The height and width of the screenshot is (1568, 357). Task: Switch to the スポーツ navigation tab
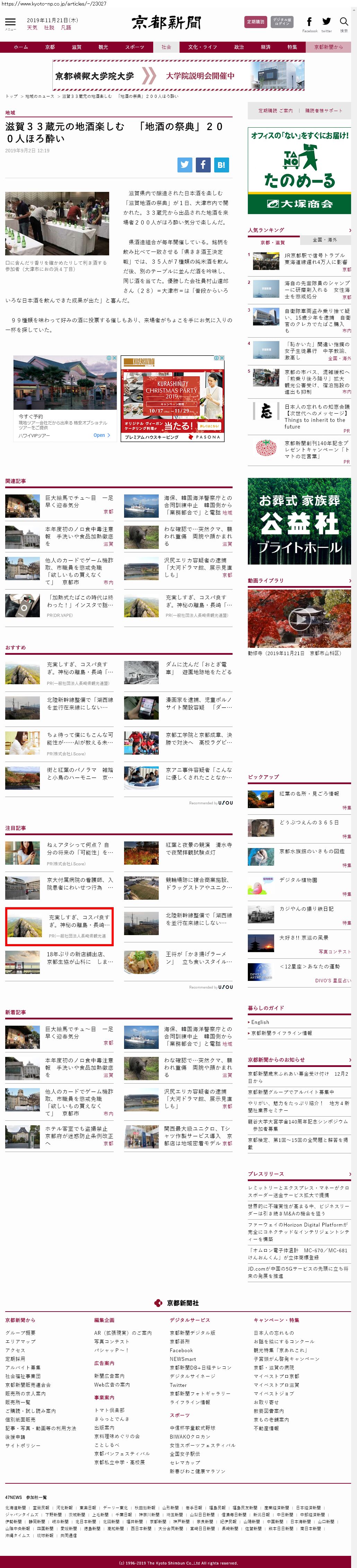click(x=134, y=47)
